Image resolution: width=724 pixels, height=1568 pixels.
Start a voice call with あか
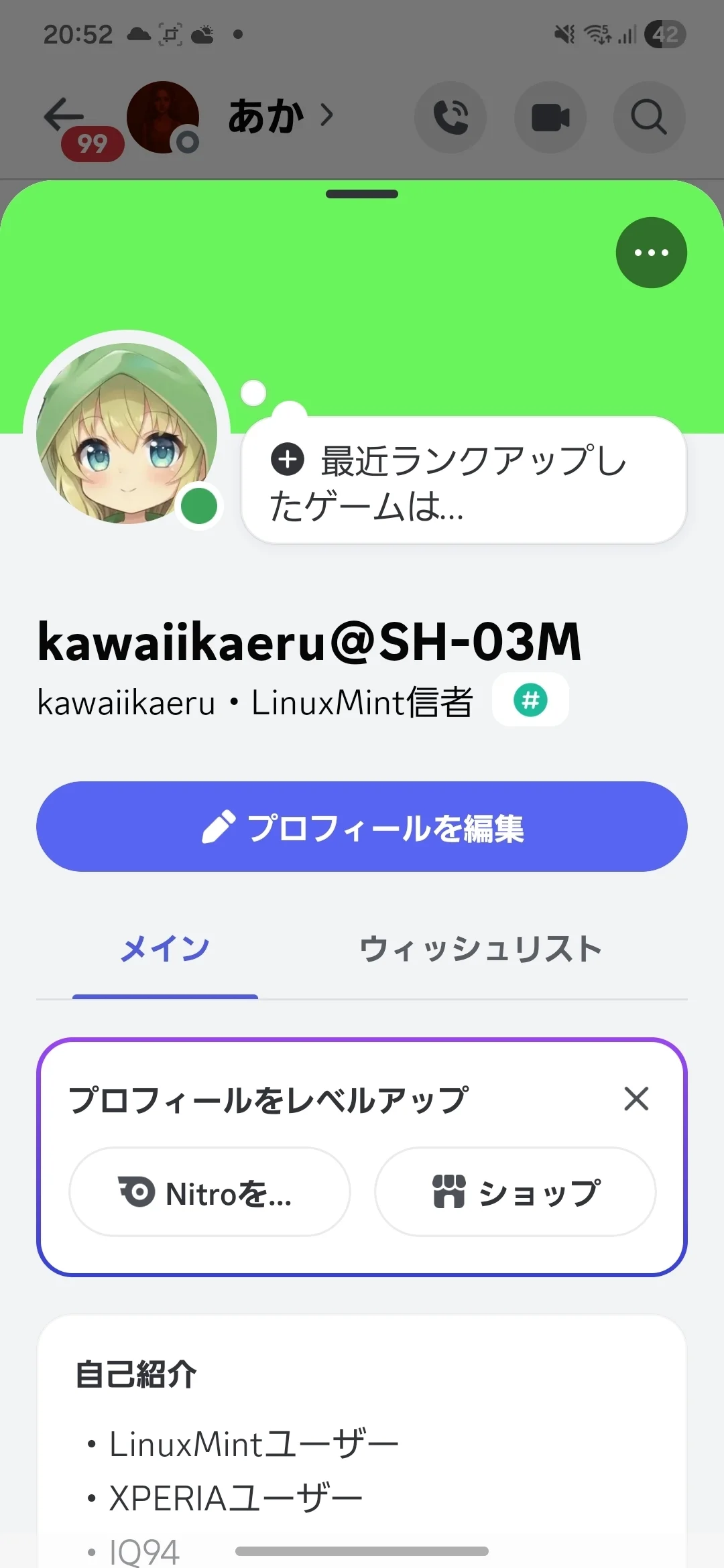click(x=450, y=117)
